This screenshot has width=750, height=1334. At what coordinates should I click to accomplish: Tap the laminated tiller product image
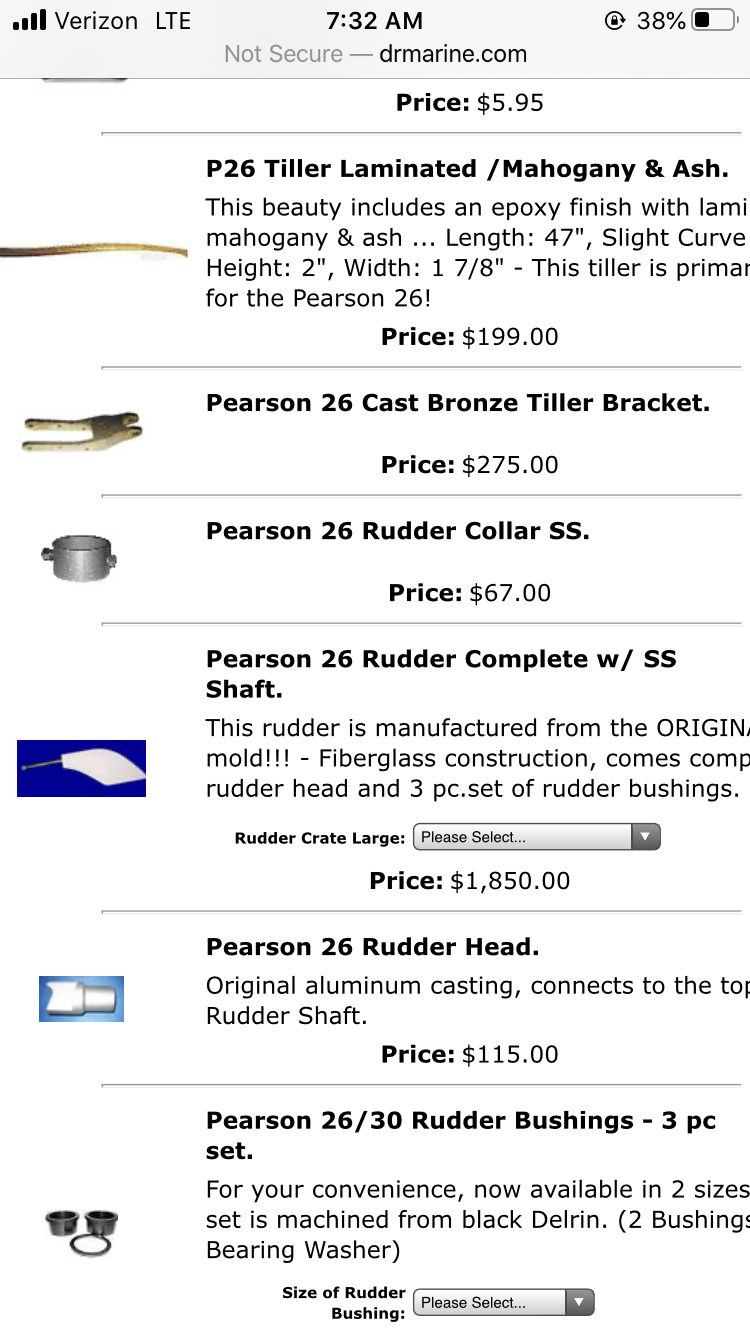(x=93, y=248)
